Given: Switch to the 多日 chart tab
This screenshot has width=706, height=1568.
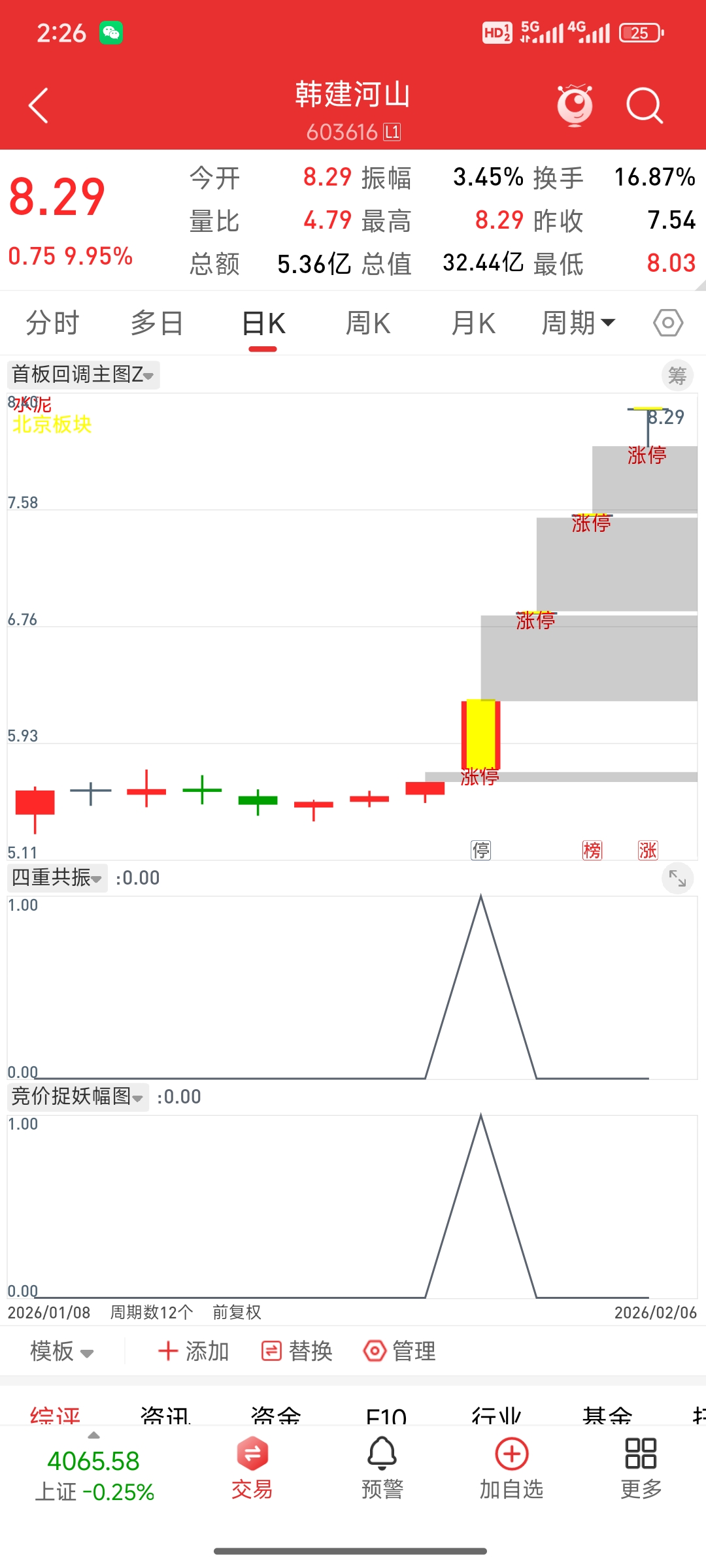Looking at the screenshot, I should click(x=157, y=323).
